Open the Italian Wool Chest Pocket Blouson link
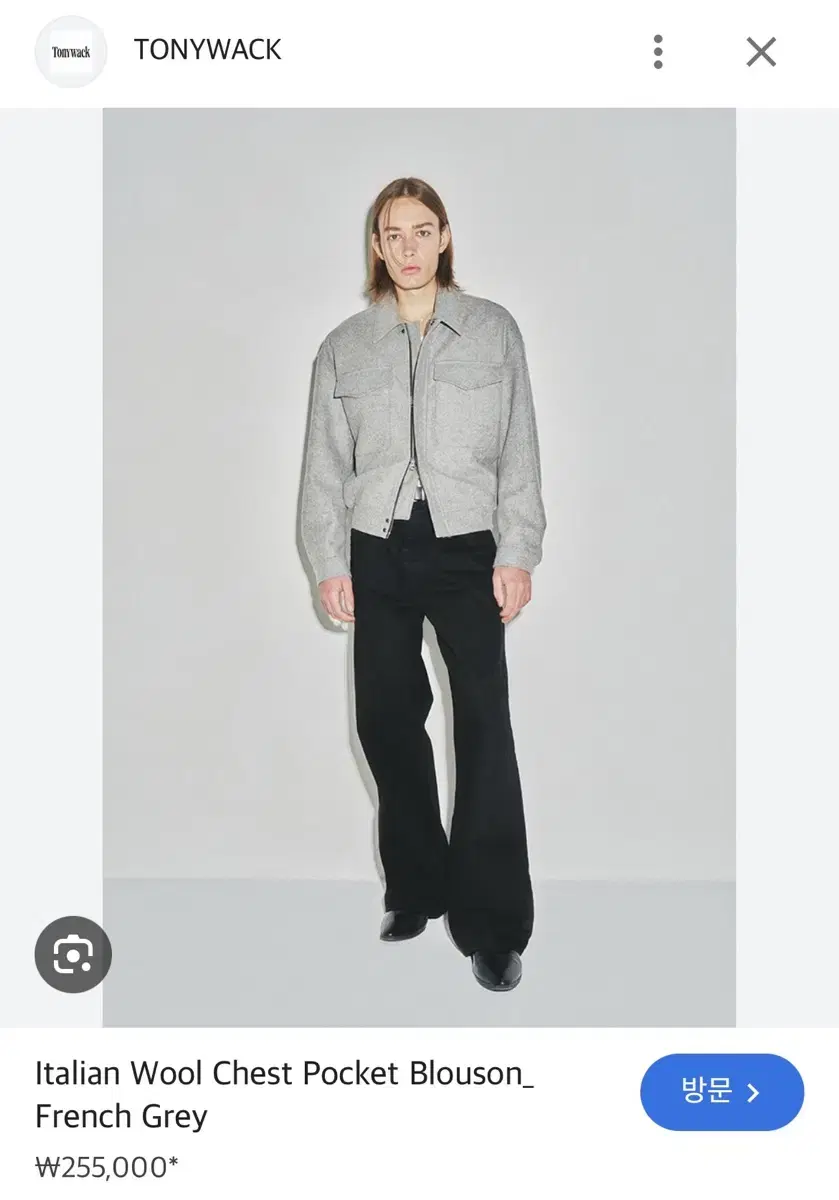 click(x=283, y=1073)
